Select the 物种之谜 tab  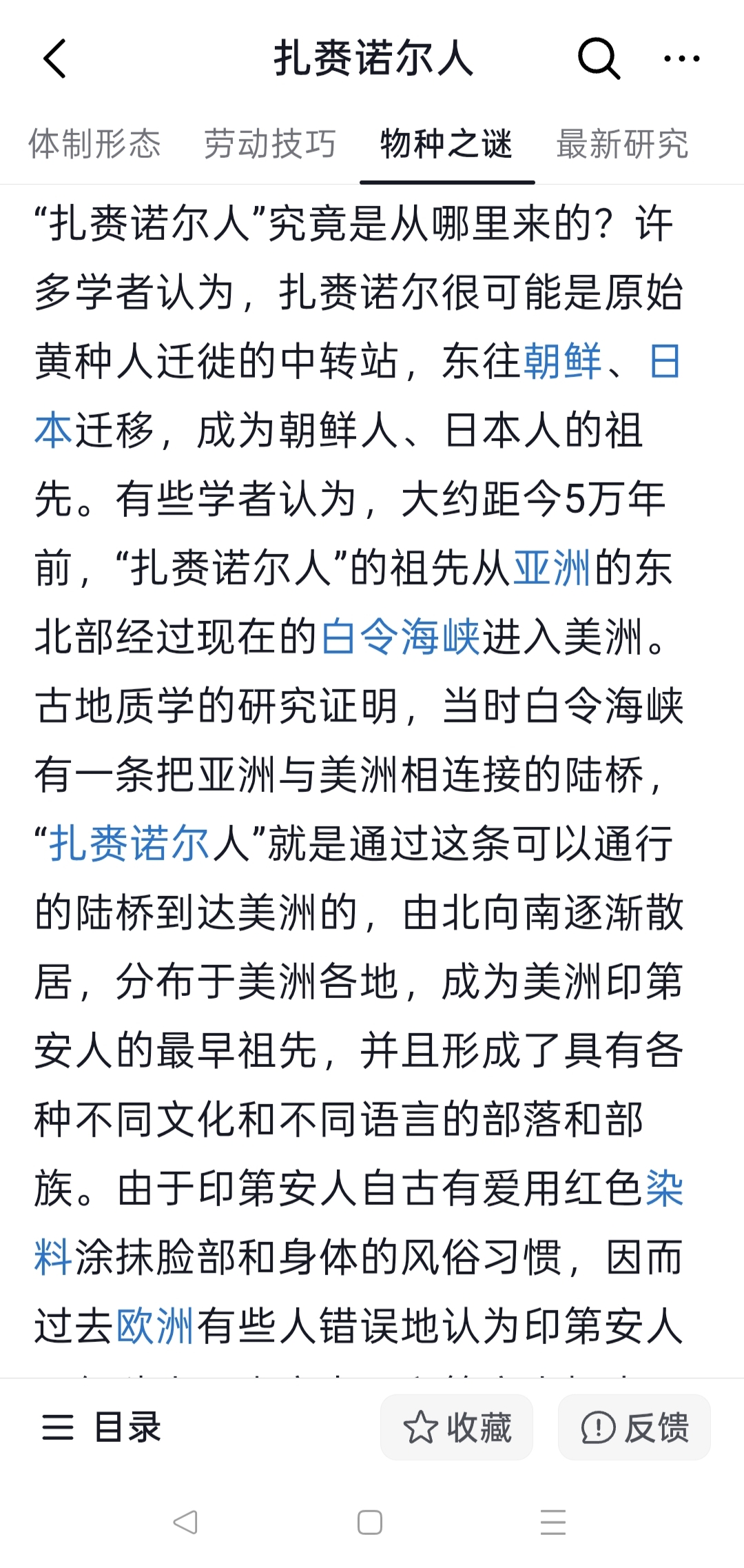tap(446, 145)
